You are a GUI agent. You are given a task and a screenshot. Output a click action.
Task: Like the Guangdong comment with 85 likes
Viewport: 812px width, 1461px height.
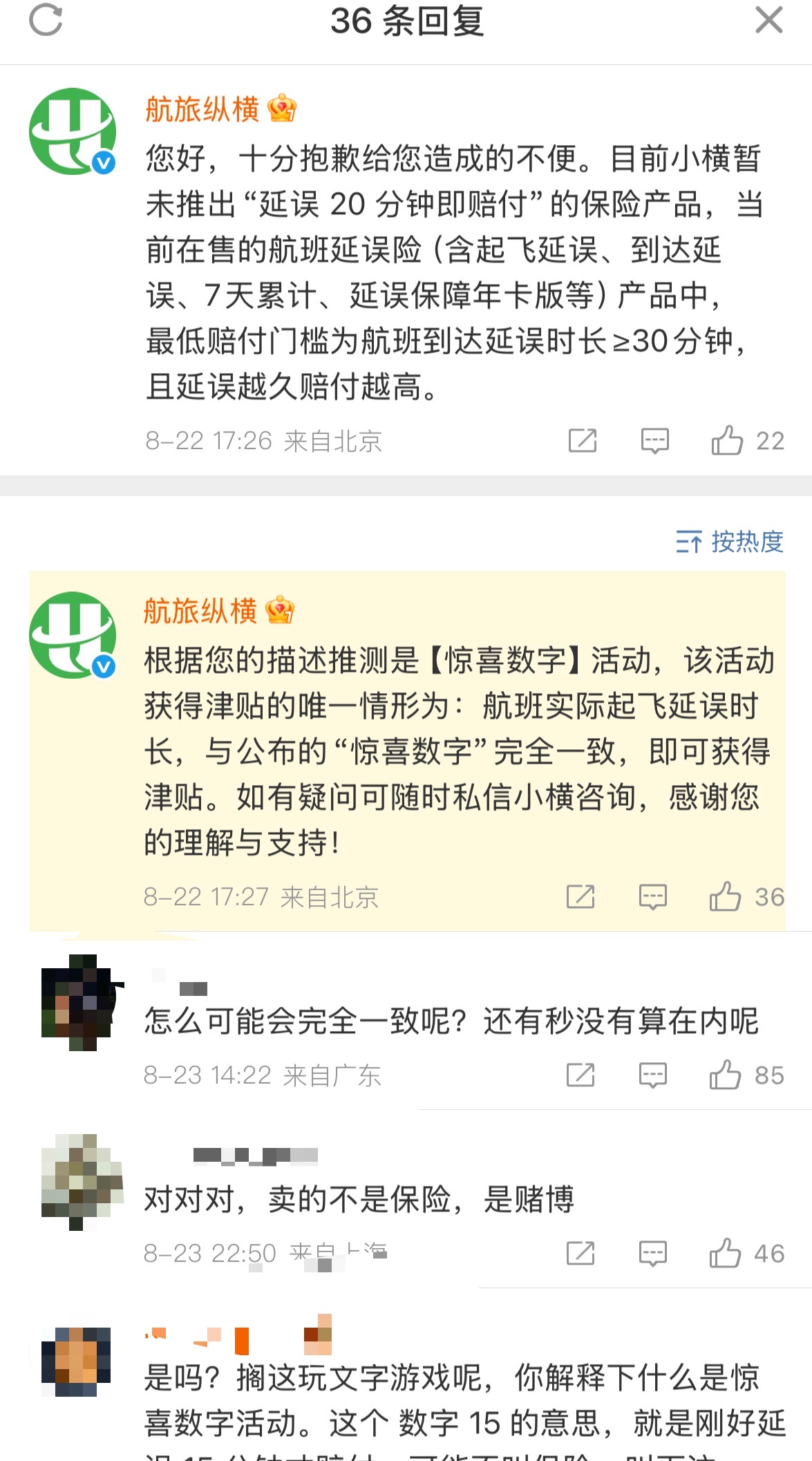pyautogui.click(x=725, y=1075)
